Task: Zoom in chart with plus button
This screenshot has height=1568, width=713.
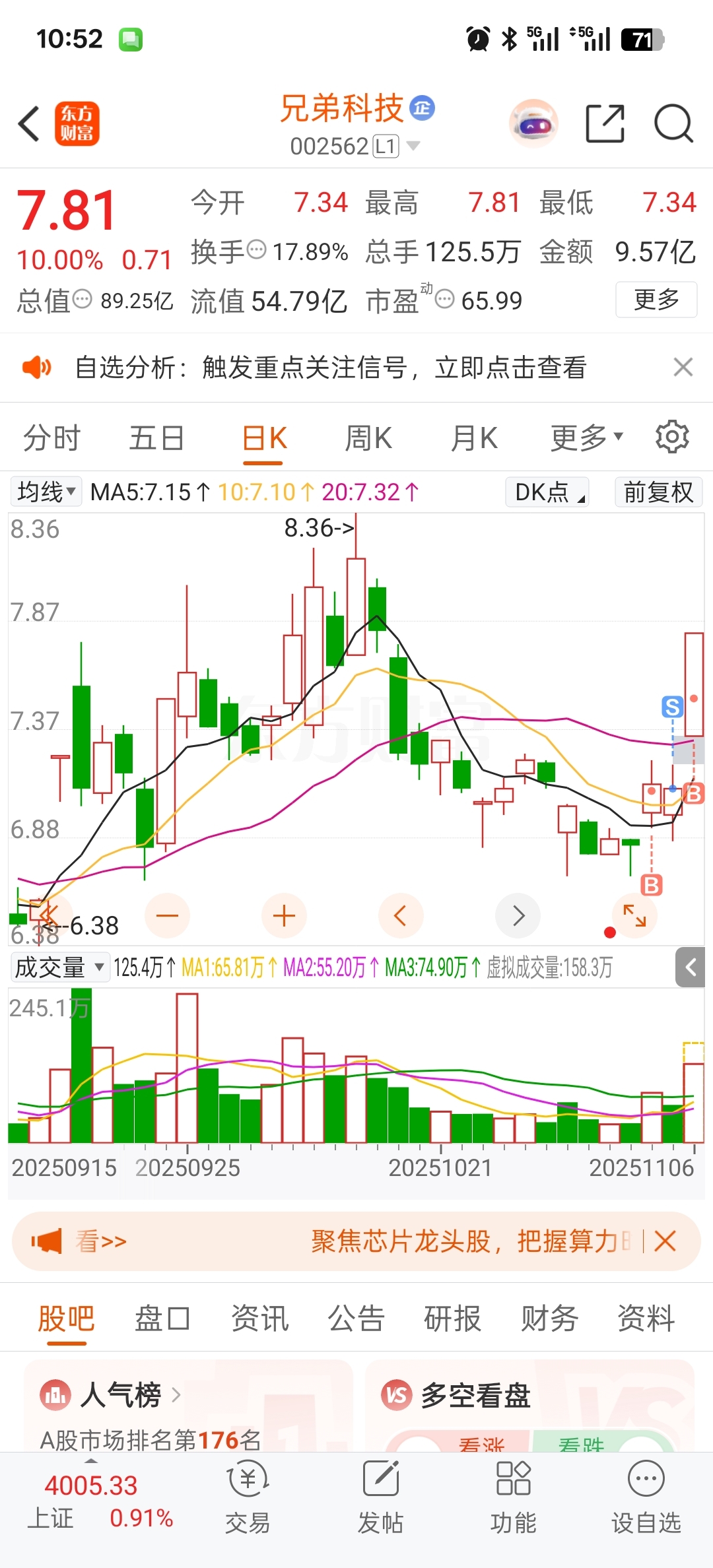Action: click(284, 916)
